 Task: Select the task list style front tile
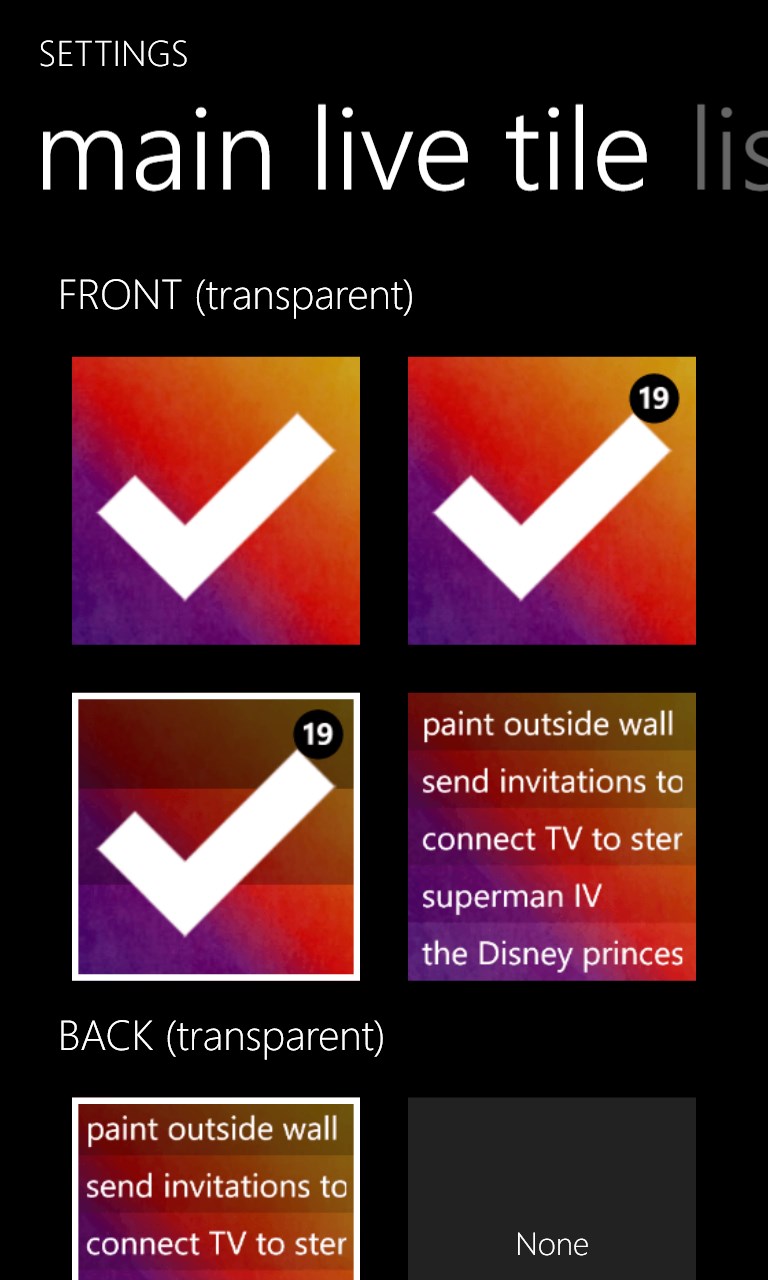click(x=551, y=836)
